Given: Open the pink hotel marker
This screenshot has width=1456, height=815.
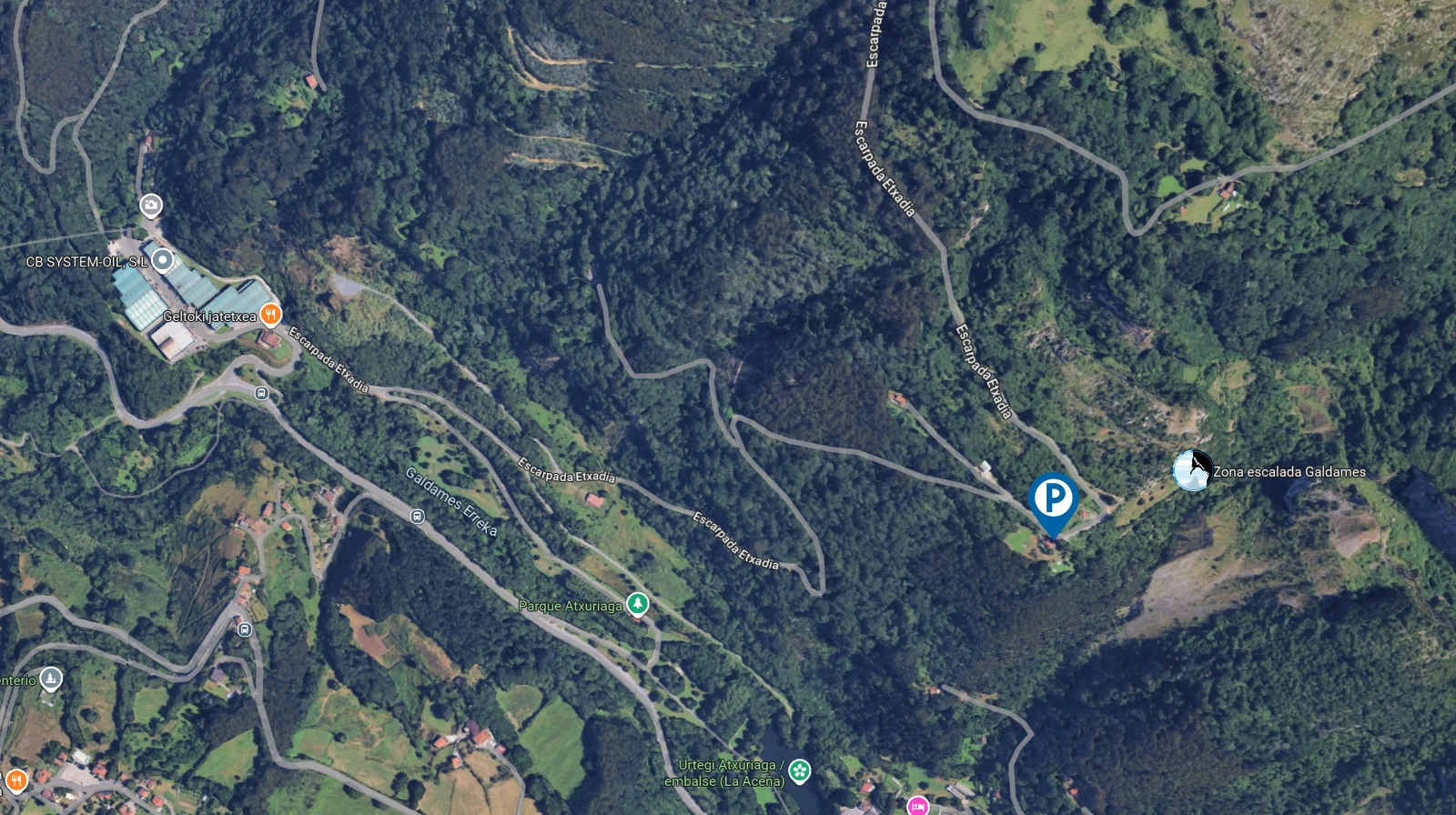Looking at the screenshot, I should pyautogui.click(x=917, y=805).
